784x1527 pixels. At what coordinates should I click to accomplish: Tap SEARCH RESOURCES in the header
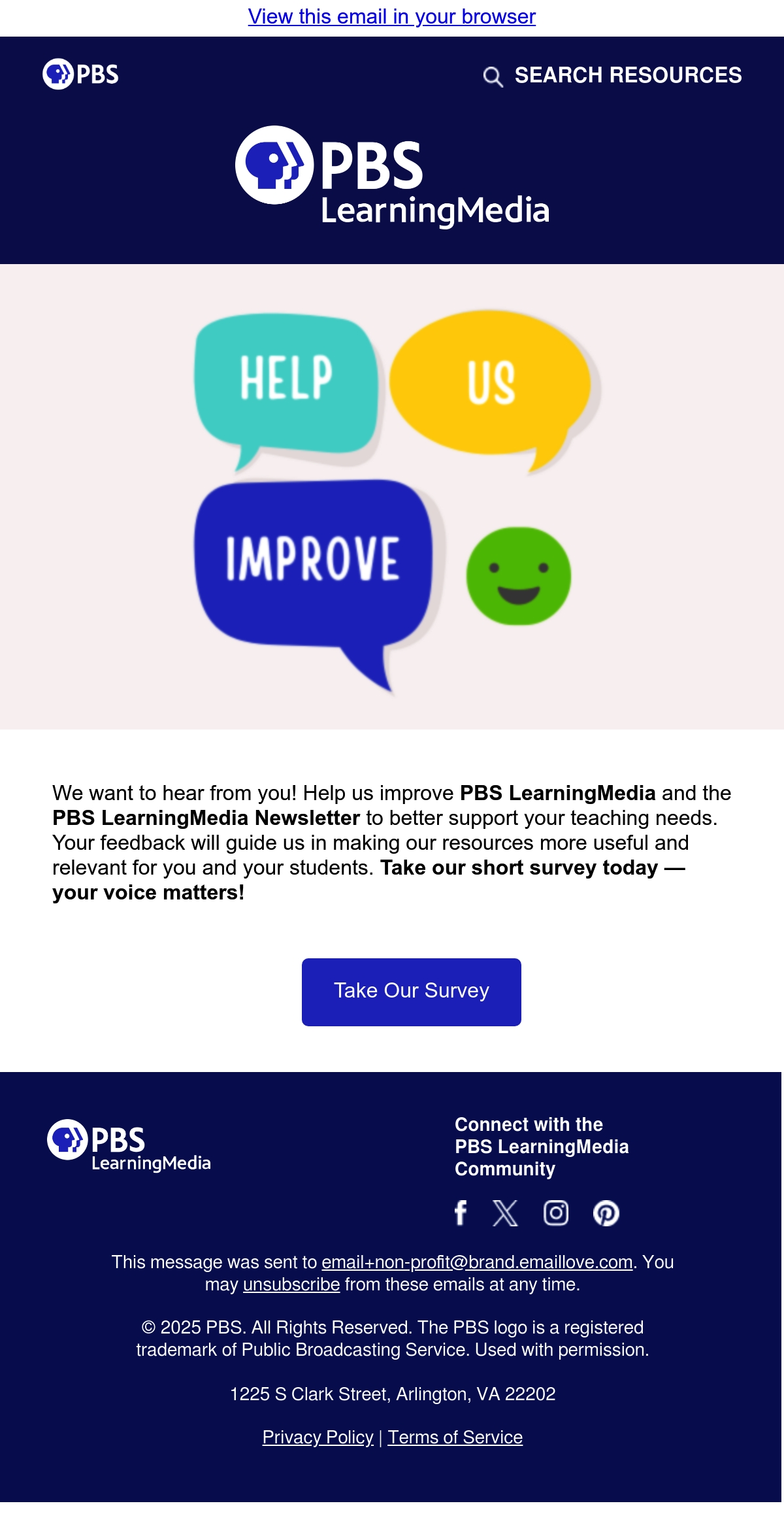(612, 76)
